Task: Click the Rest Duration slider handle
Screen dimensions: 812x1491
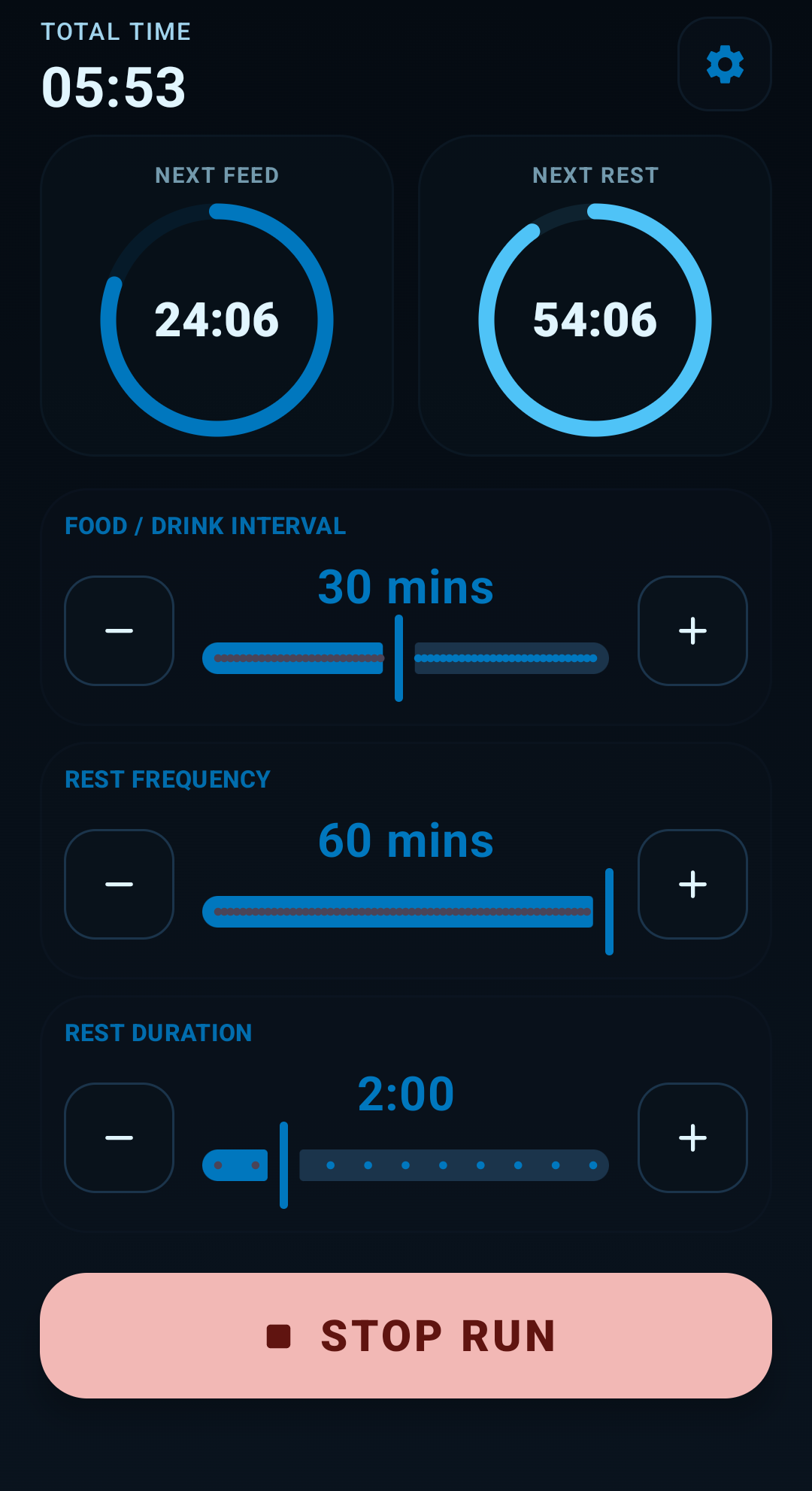Action: pos(284,1164)
